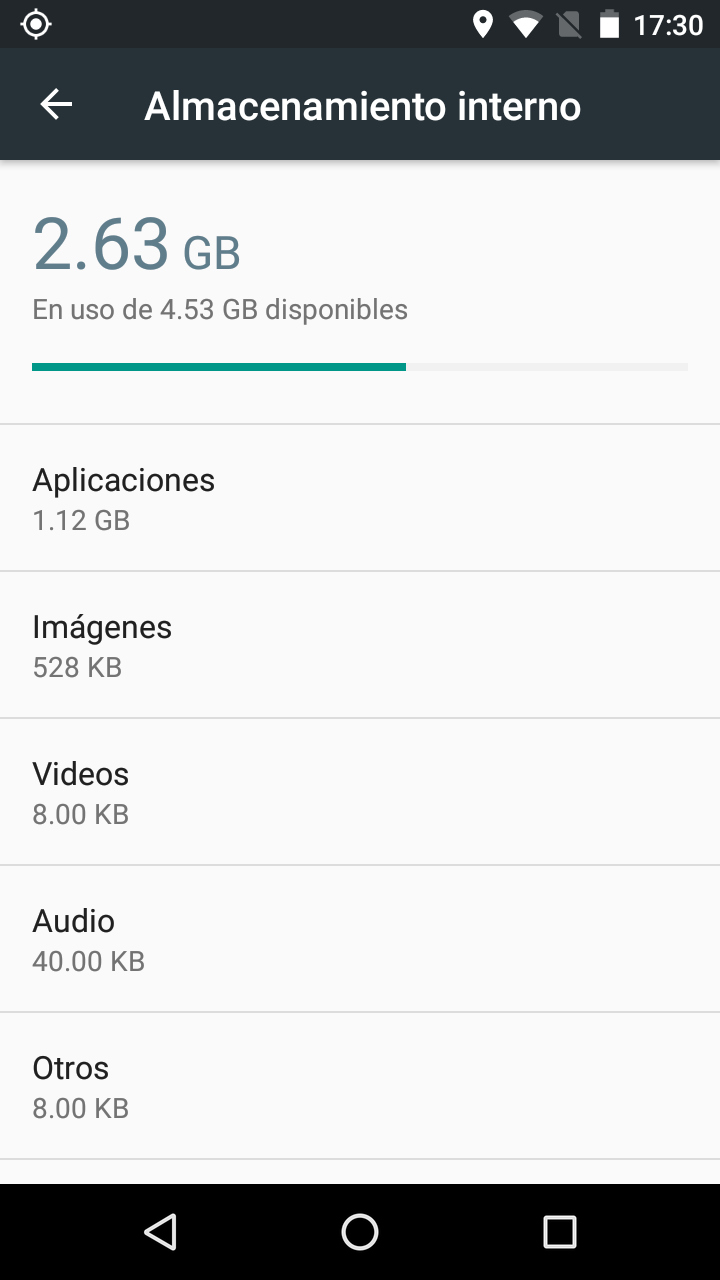The image size is (720, 1280).
Task: Go back using the app bar arrow
Action: coord(56,104)
